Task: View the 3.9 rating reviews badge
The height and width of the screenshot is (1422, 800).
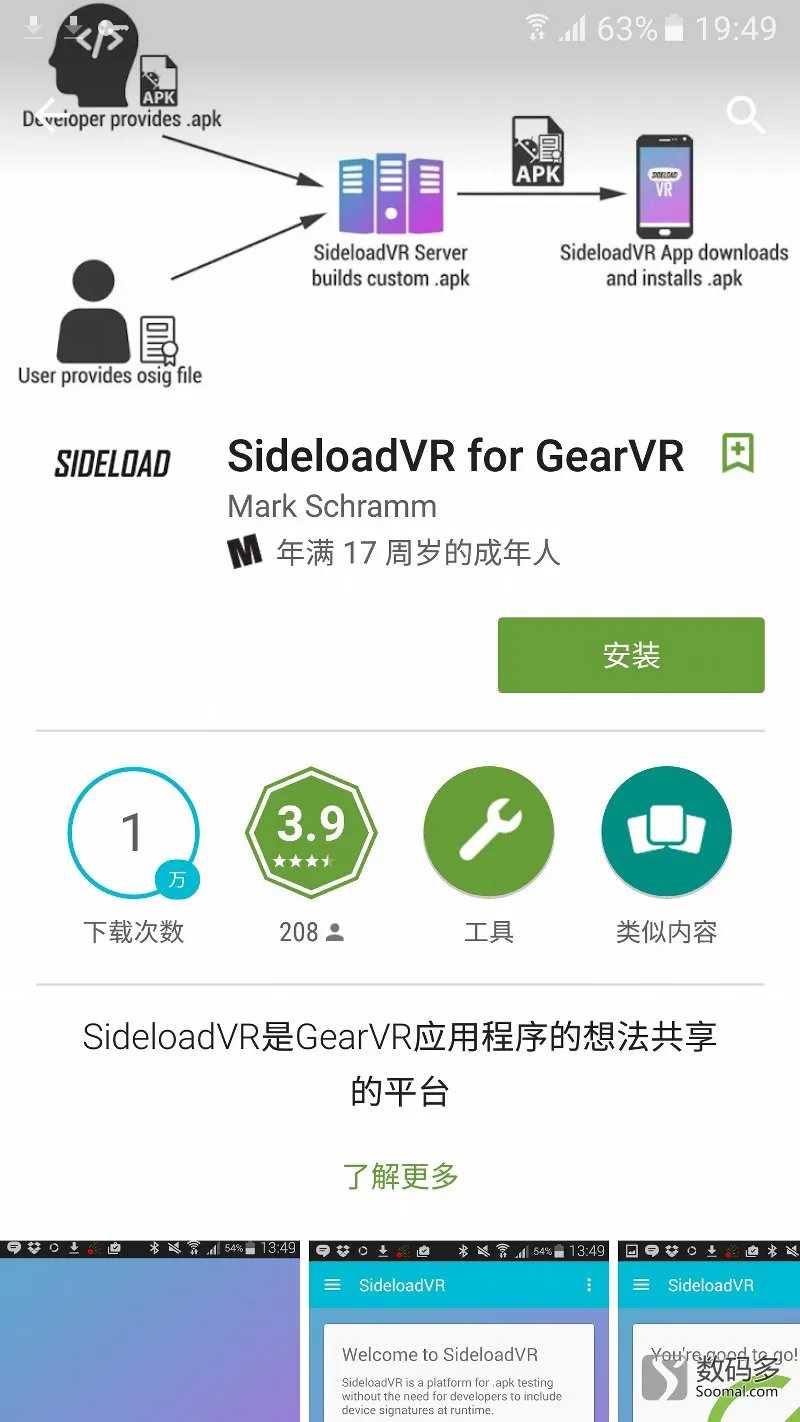Action: point(311,832)
